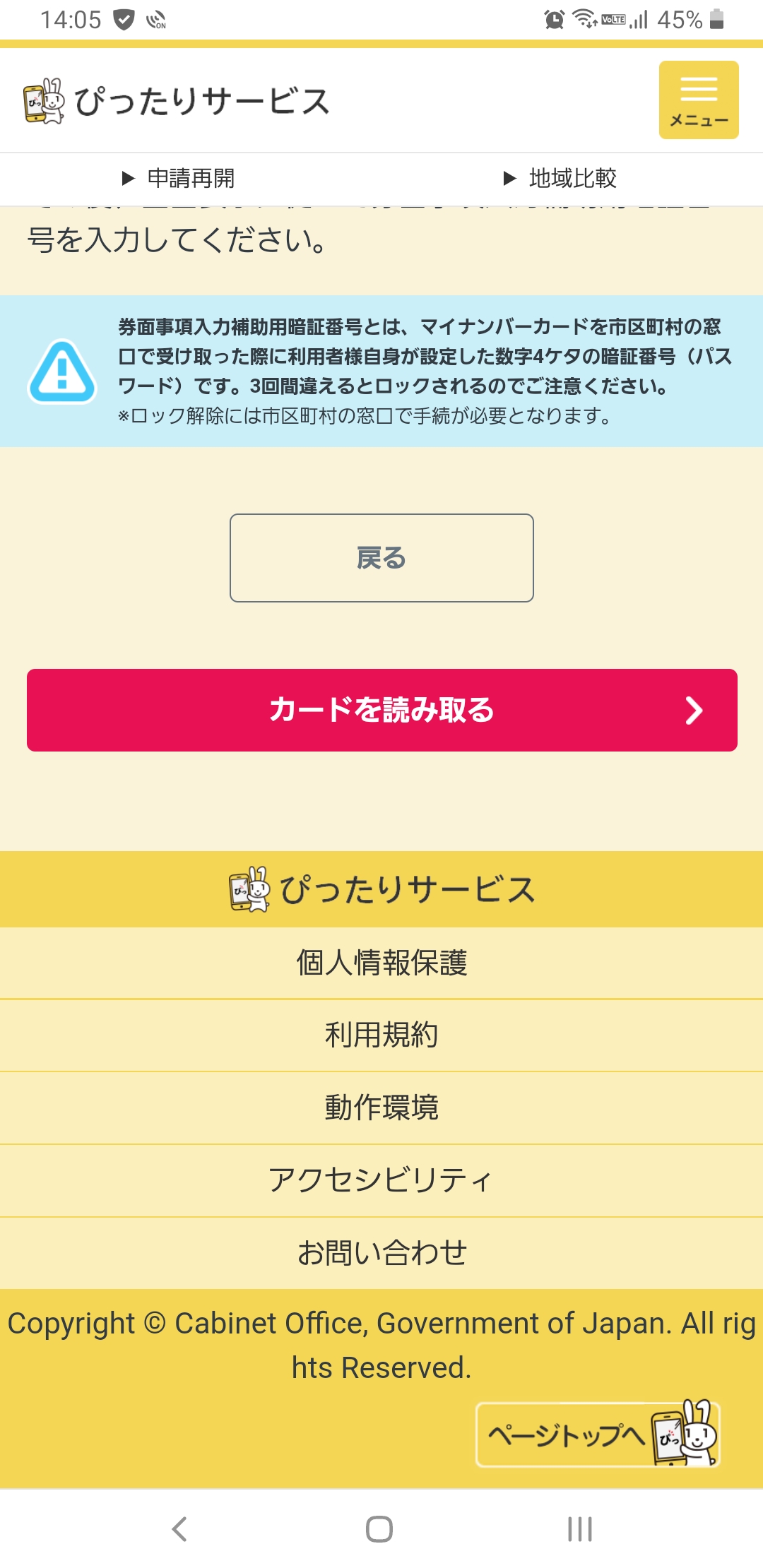
Task: Open 個人情報保護 in the footer
Action: (381, 963)
